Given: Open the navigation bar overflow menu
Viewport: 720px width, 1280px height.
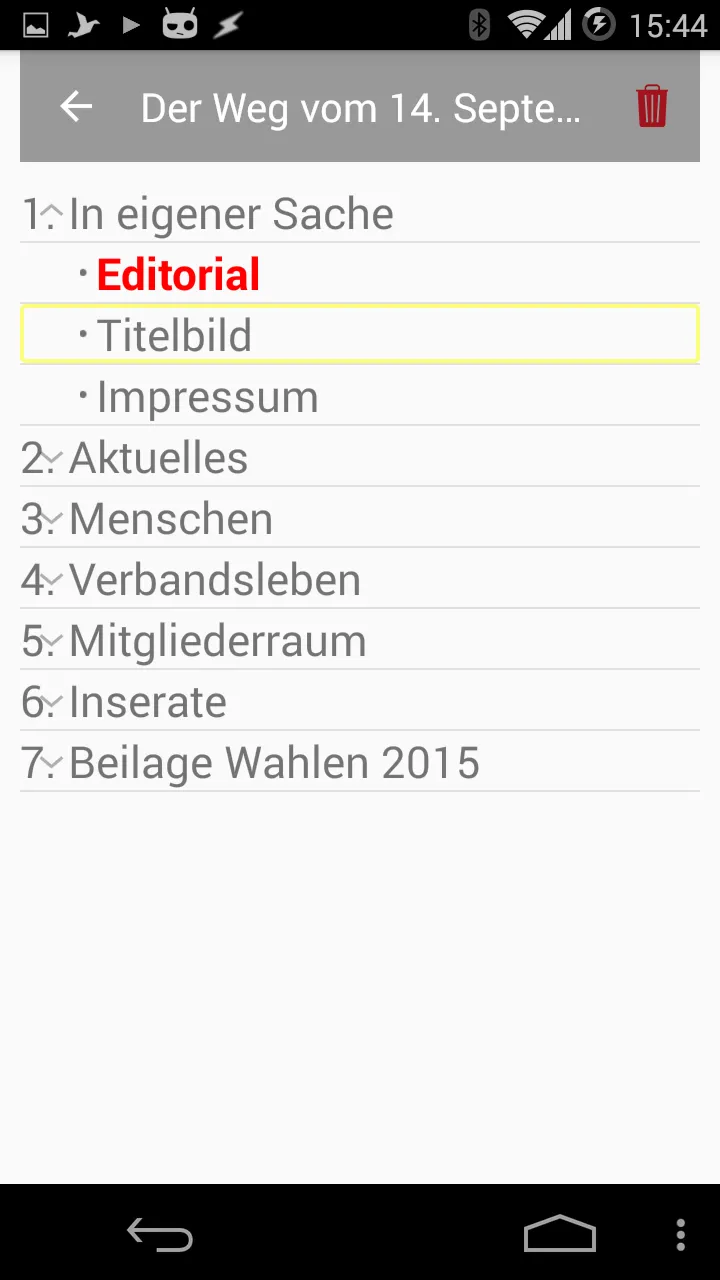Looking at the screenshot, I should pos(681,1234).
